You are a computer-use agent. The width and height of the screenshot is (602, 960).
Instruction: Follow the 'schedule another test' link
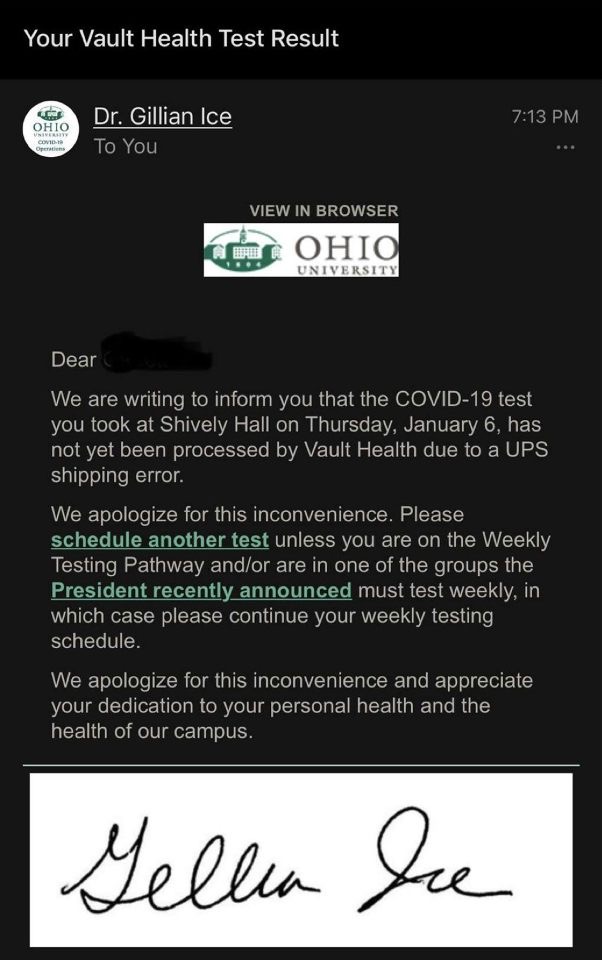(160, 540)
